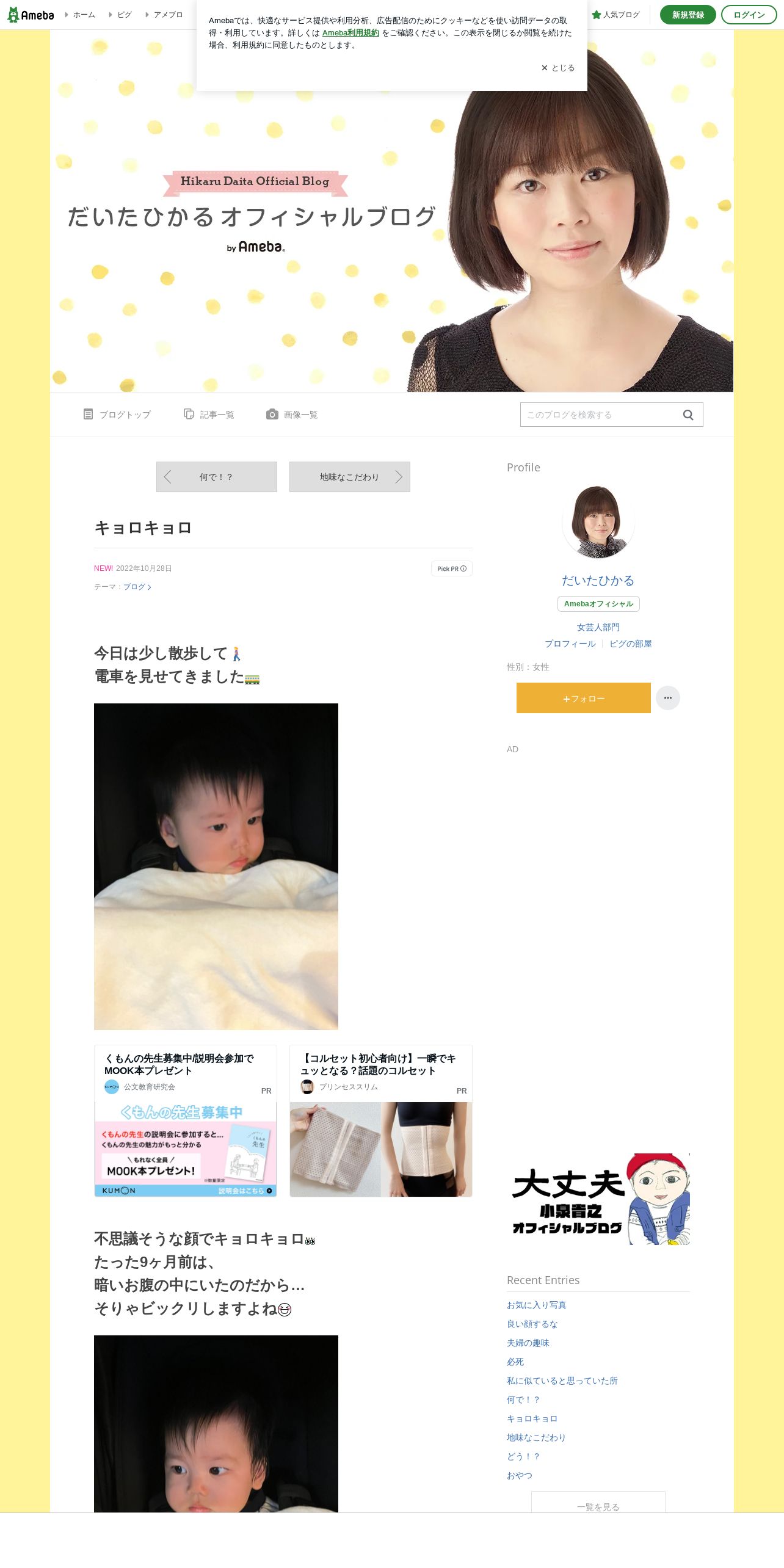This screenshot has height=1568, width=784.
Task: Open the ブログ theme link
Action: [137, 587]
